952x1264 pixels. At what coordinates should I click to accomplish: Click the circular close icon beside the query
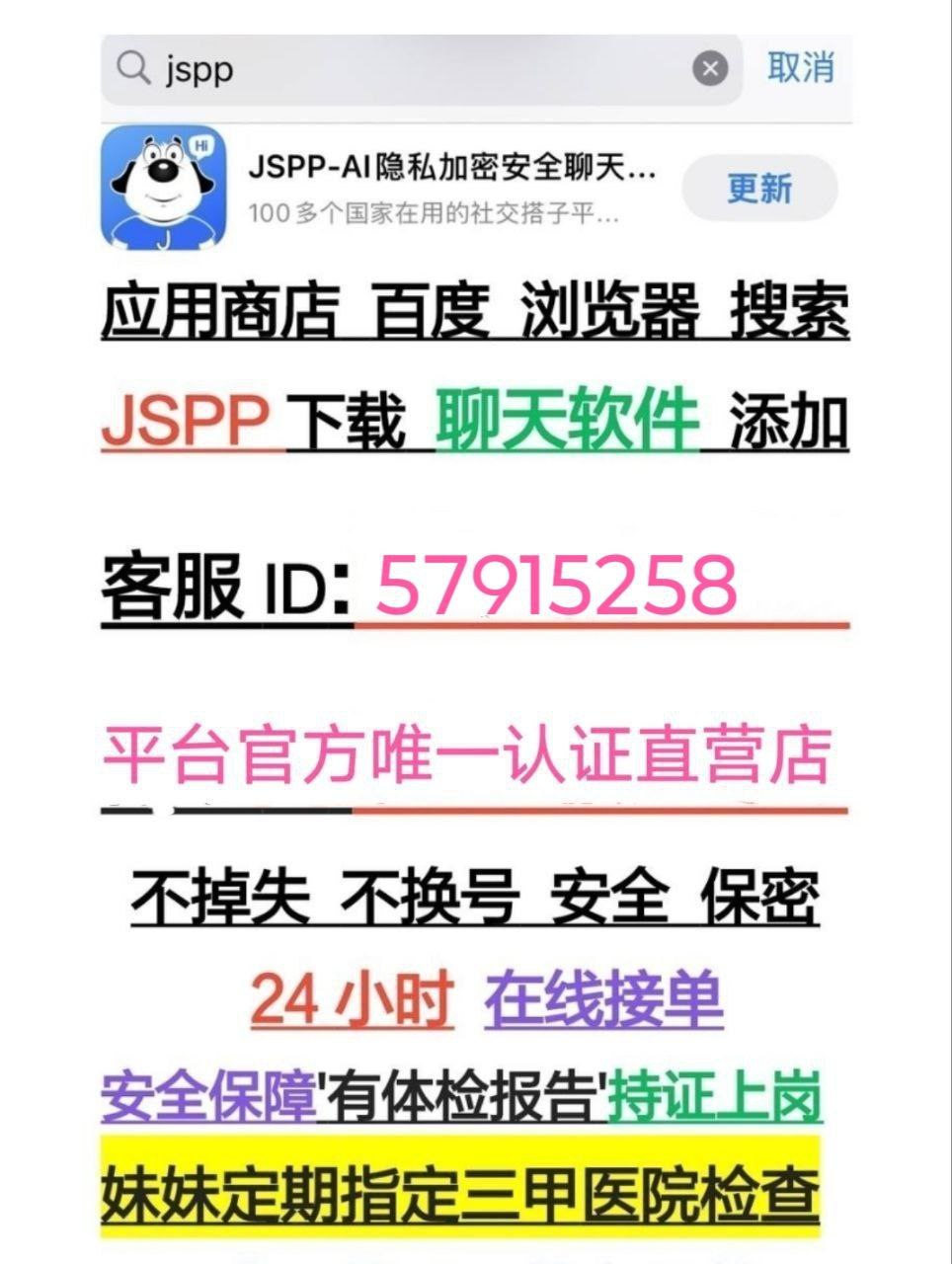(707, 67)
